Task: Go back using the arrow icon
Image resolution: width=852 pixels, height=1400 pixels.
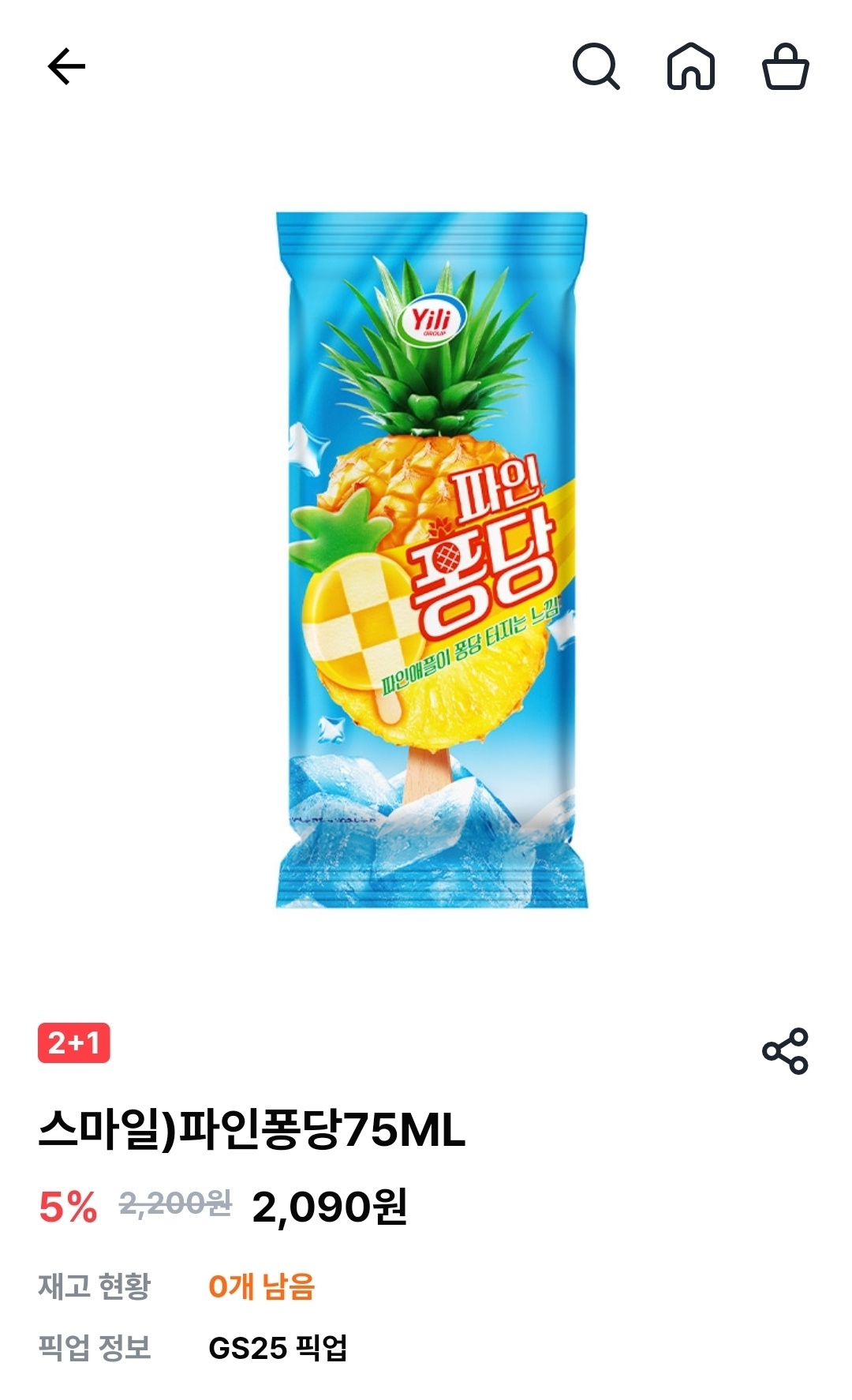Action: [x=66, y=66]
